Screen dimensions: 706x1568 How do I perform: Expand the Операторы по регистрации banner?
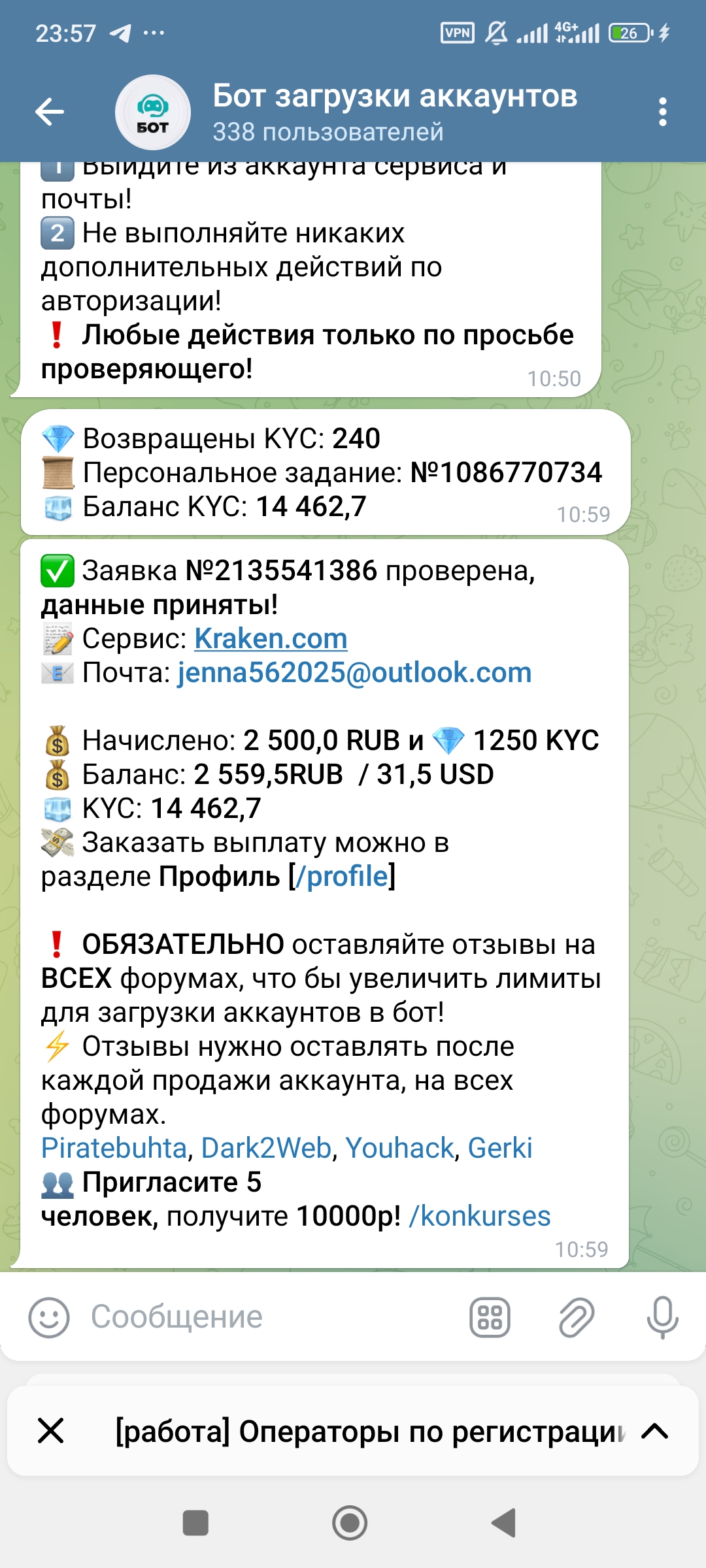[654, 1431]
